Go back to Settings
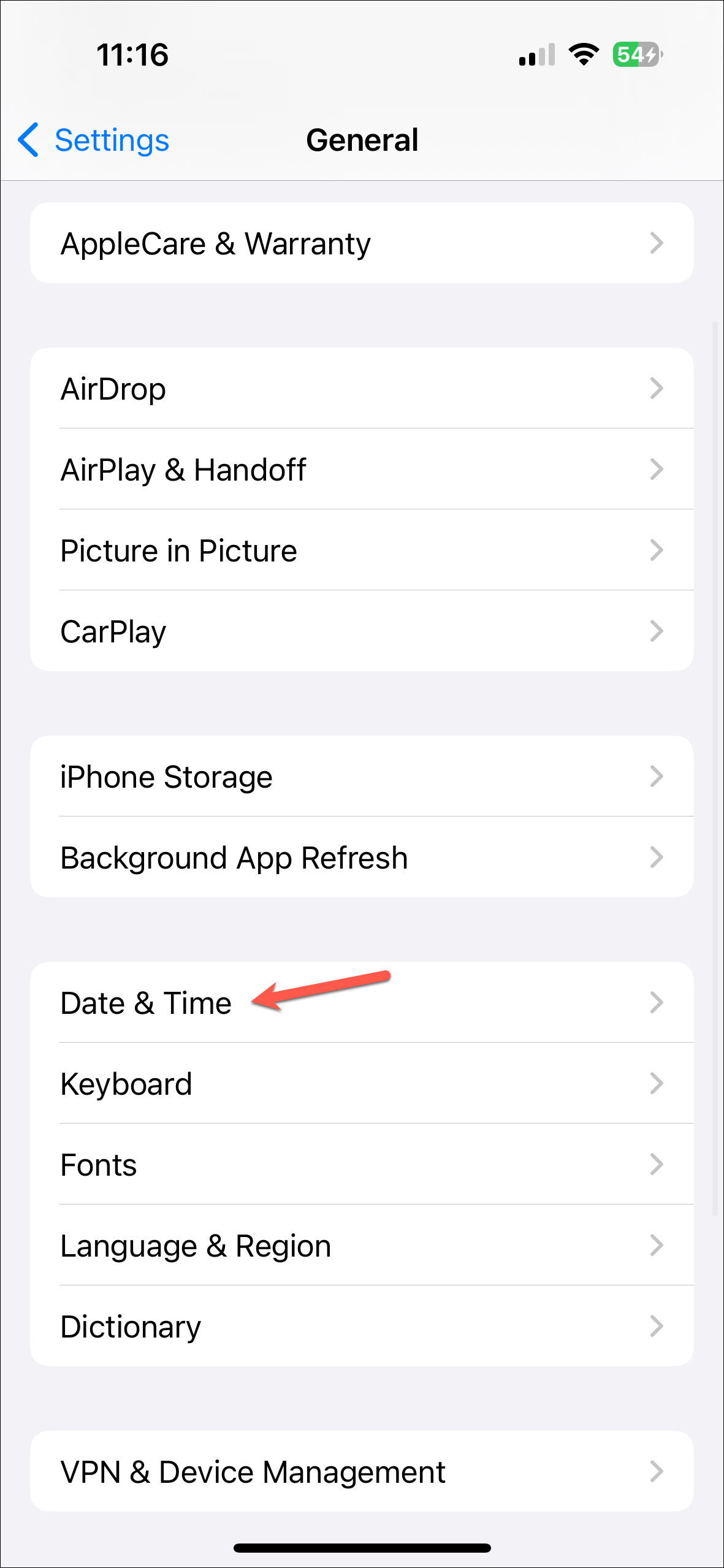Image resolution: width=724 pixels, height=1568 pixels. 94,140
